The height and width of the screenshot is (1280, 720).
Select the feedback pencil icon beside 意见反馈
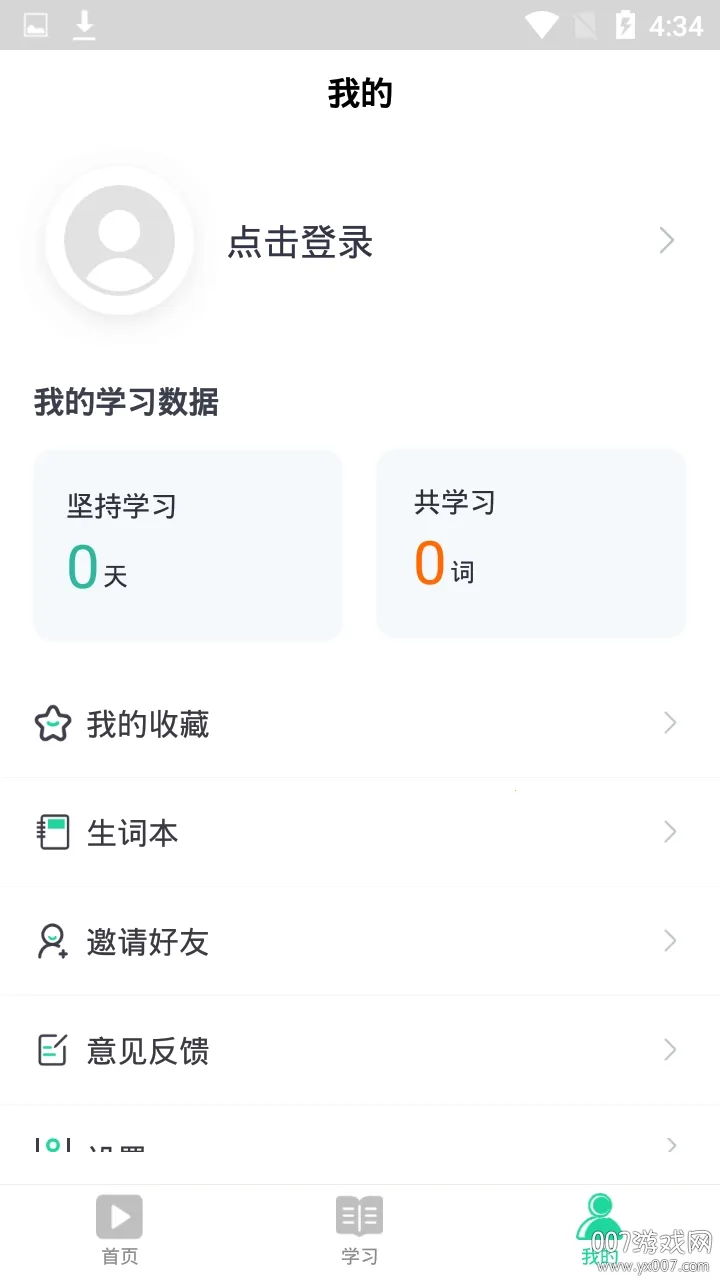point(52,1049)
